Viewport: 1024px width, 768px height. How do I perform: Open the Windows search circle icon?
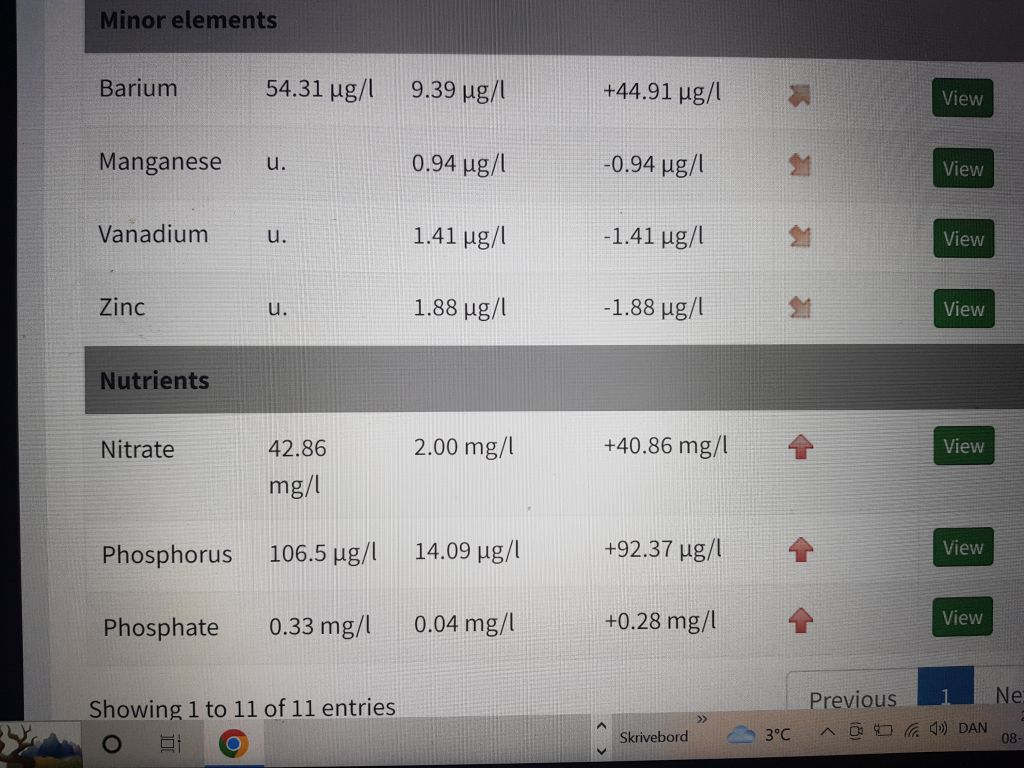coord(112,744)
